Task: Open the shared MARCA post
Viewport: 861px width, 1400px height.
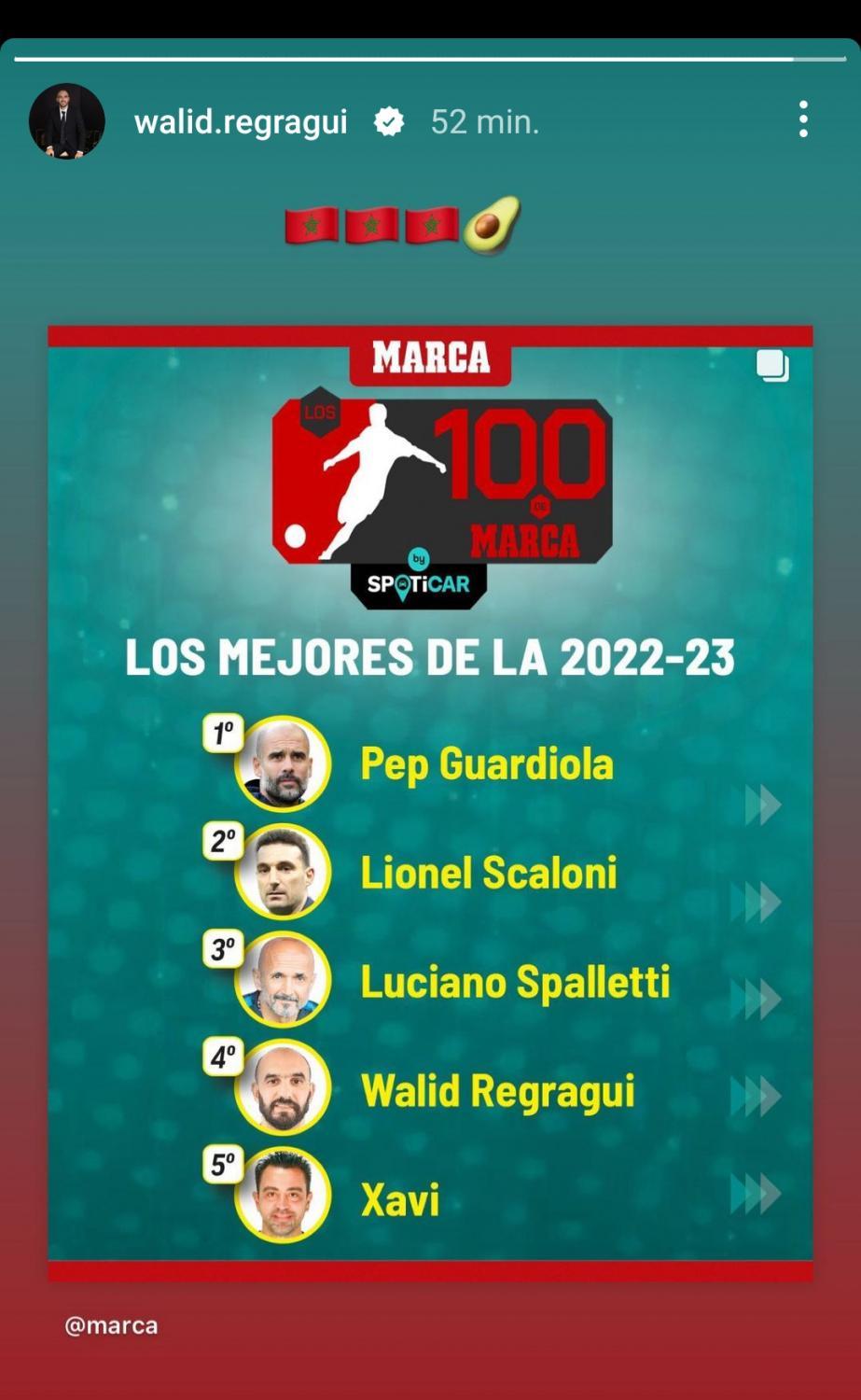Action: pyautogui.click(x=430, y=803)
